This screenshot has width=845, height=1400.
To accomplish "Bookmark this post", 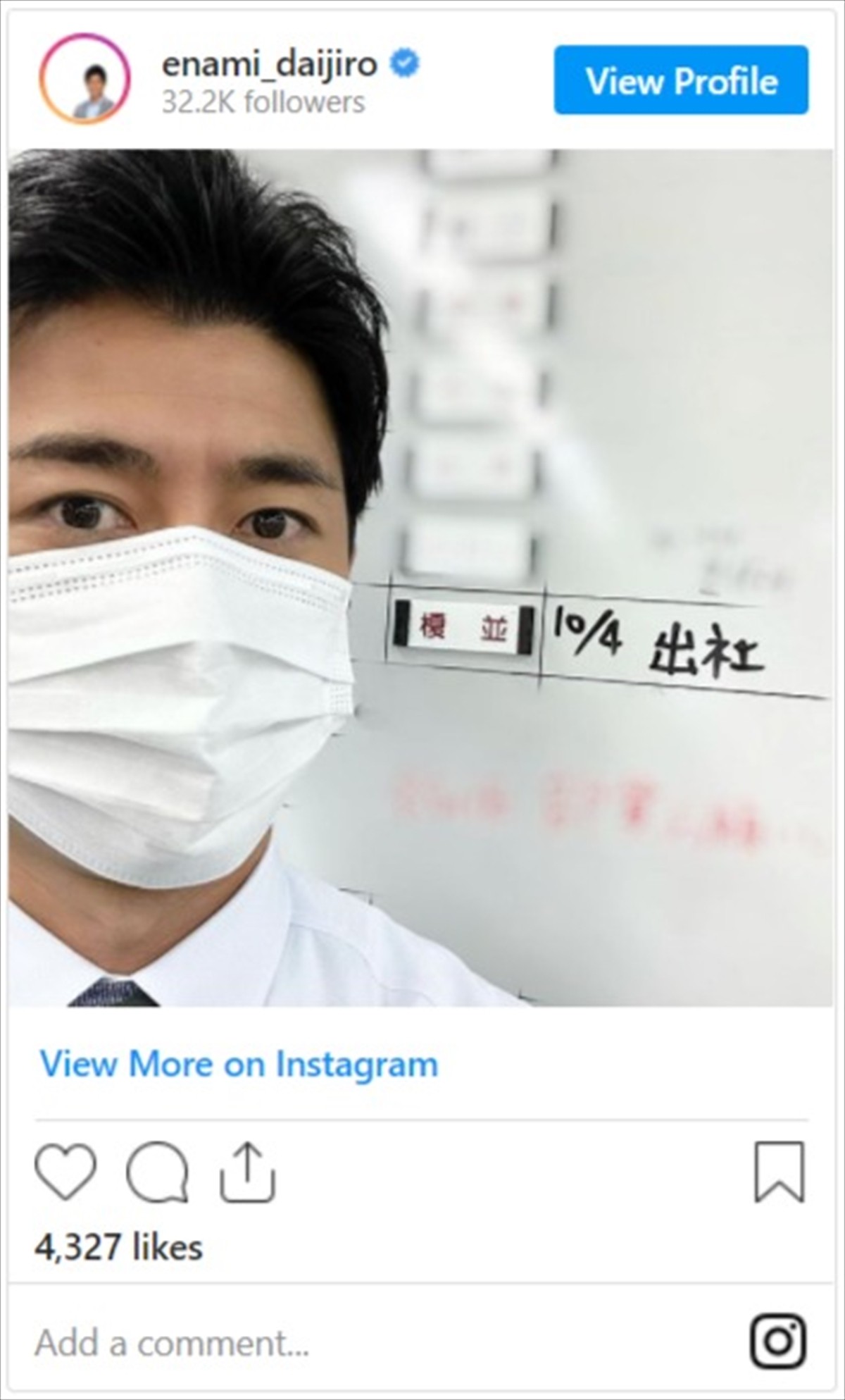I will (x=779, y=1172).
